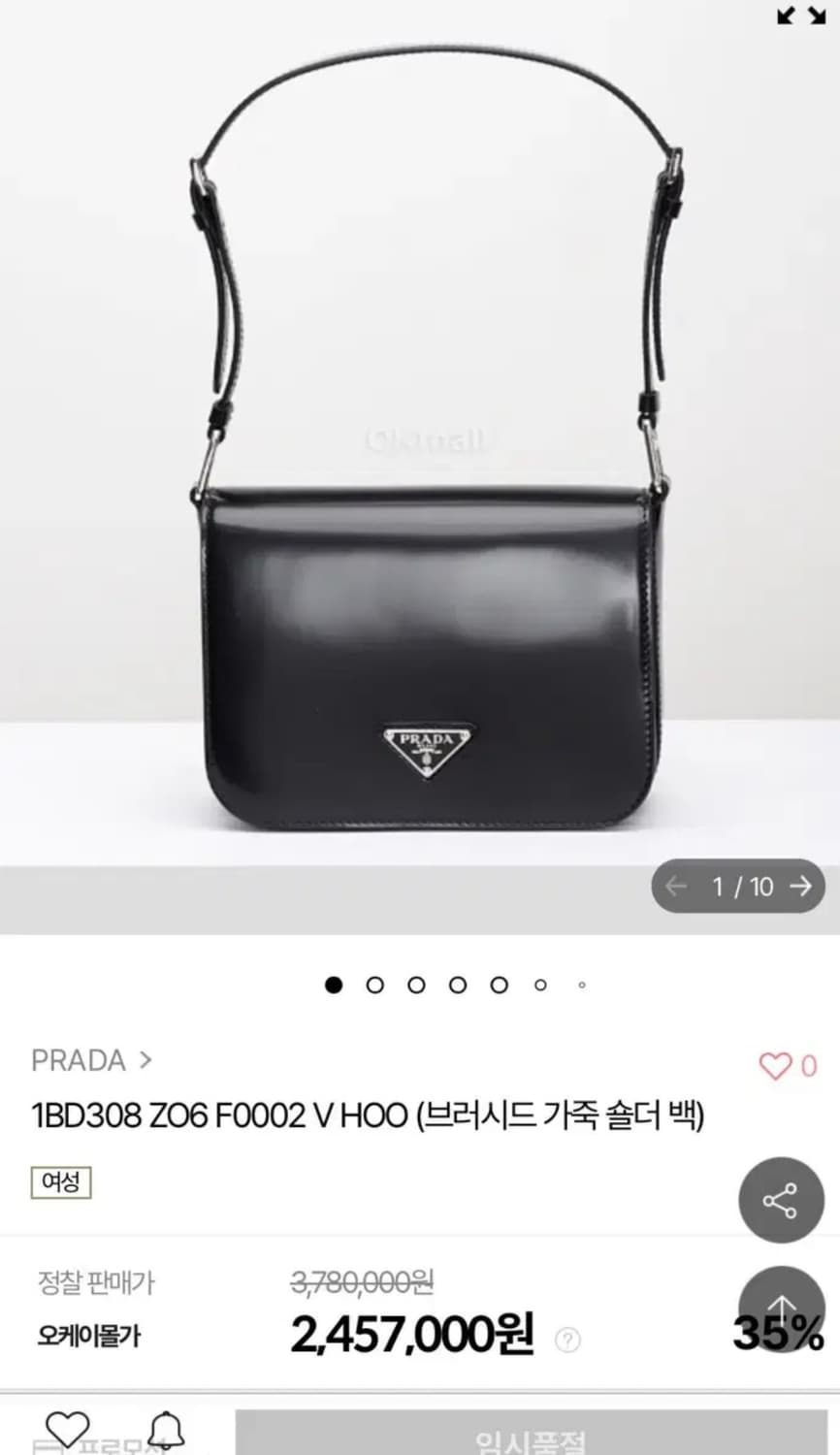
Task: Share this Prada shoulder bag
Action: [x=780, y=1200]
